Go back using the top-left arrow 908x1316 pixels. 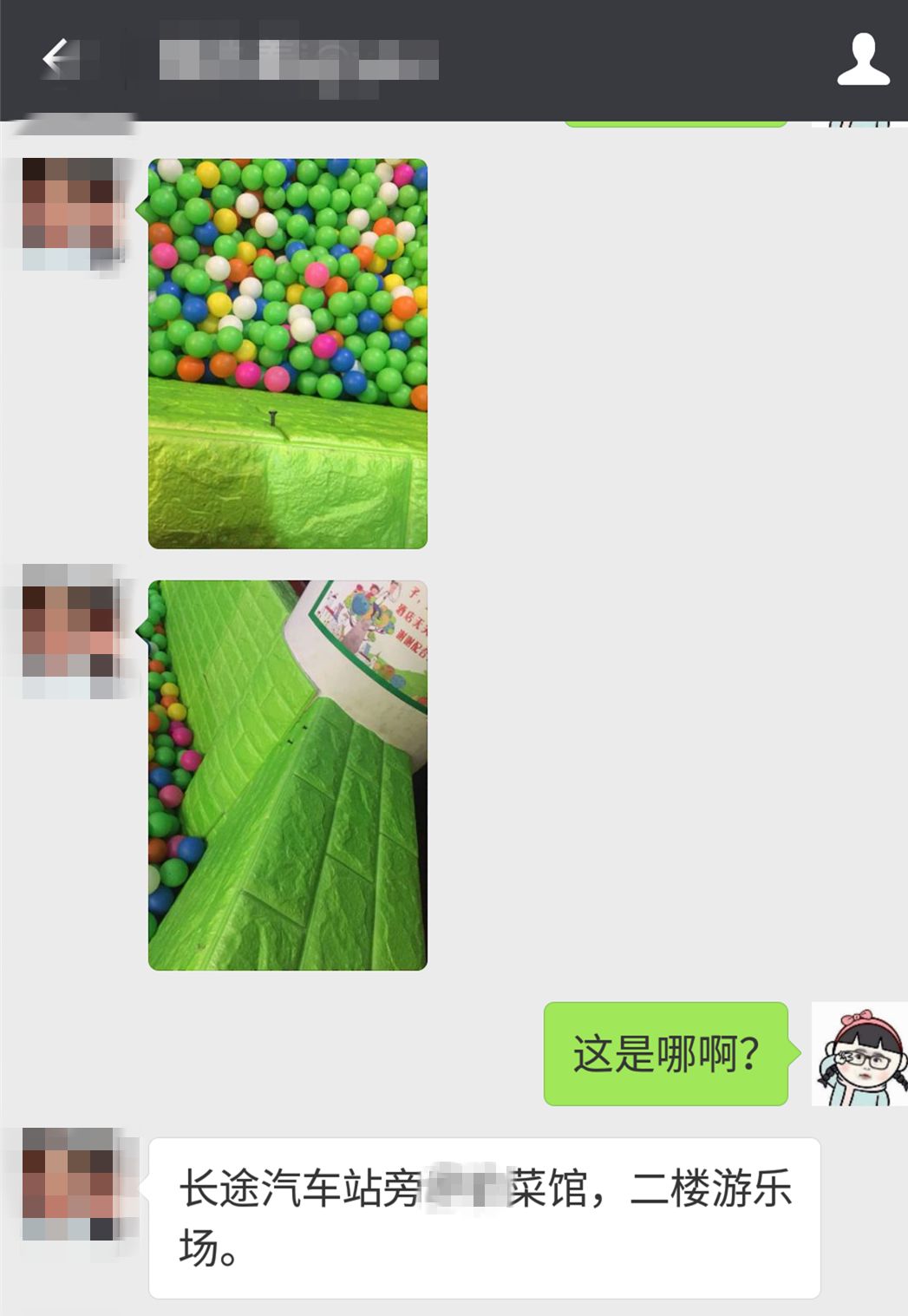tap(57, 58)
